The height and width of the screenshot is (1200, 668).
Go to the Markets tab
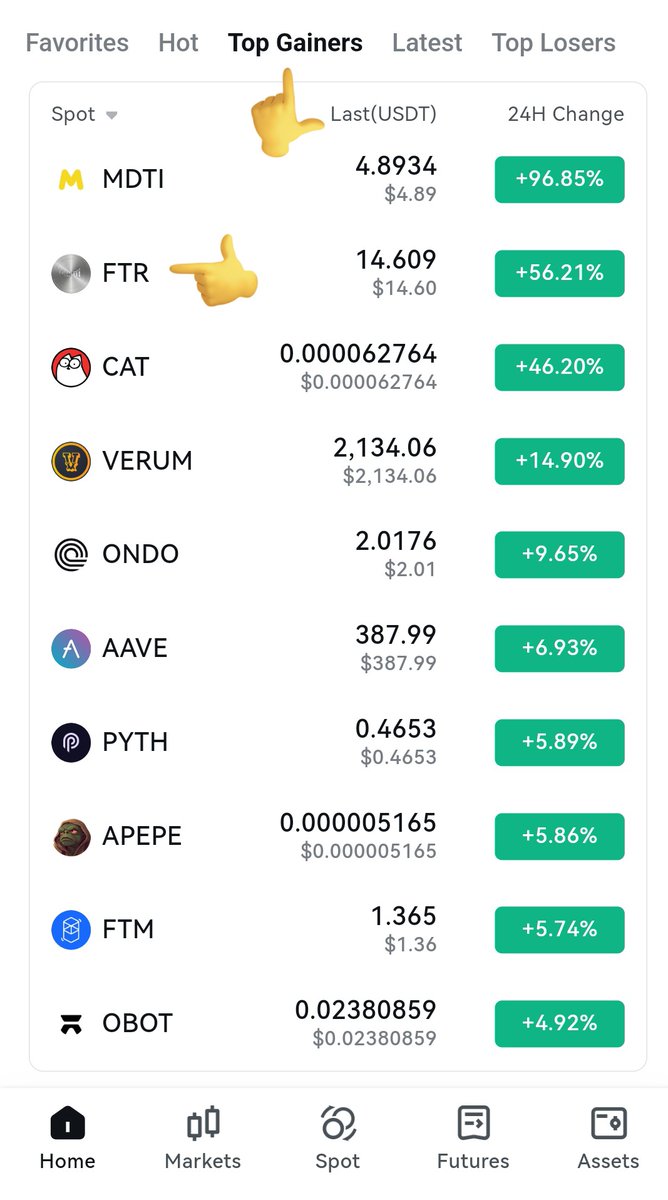coord(202,1138)
